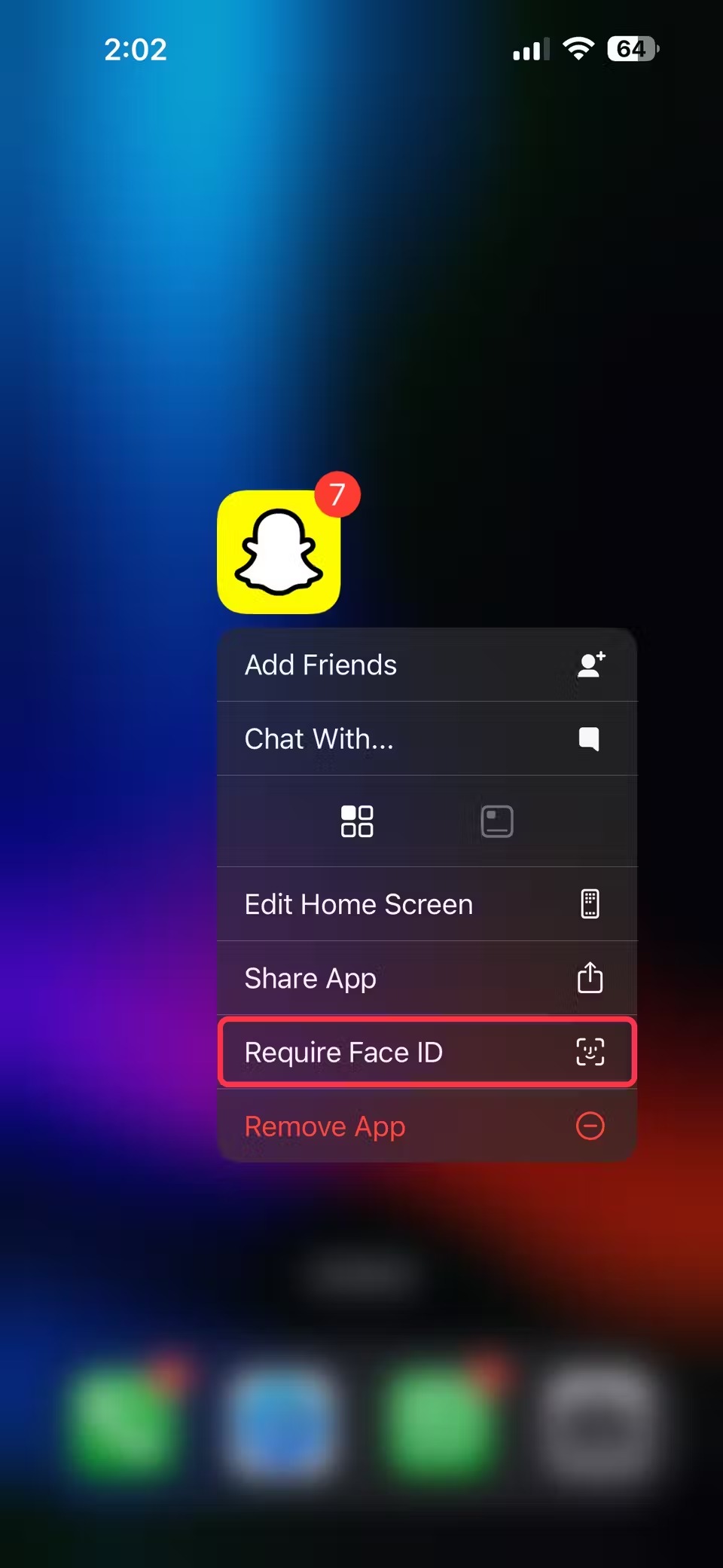Open the Snapchat app icon
723x1568 pixels.
(x=279, y=552)
